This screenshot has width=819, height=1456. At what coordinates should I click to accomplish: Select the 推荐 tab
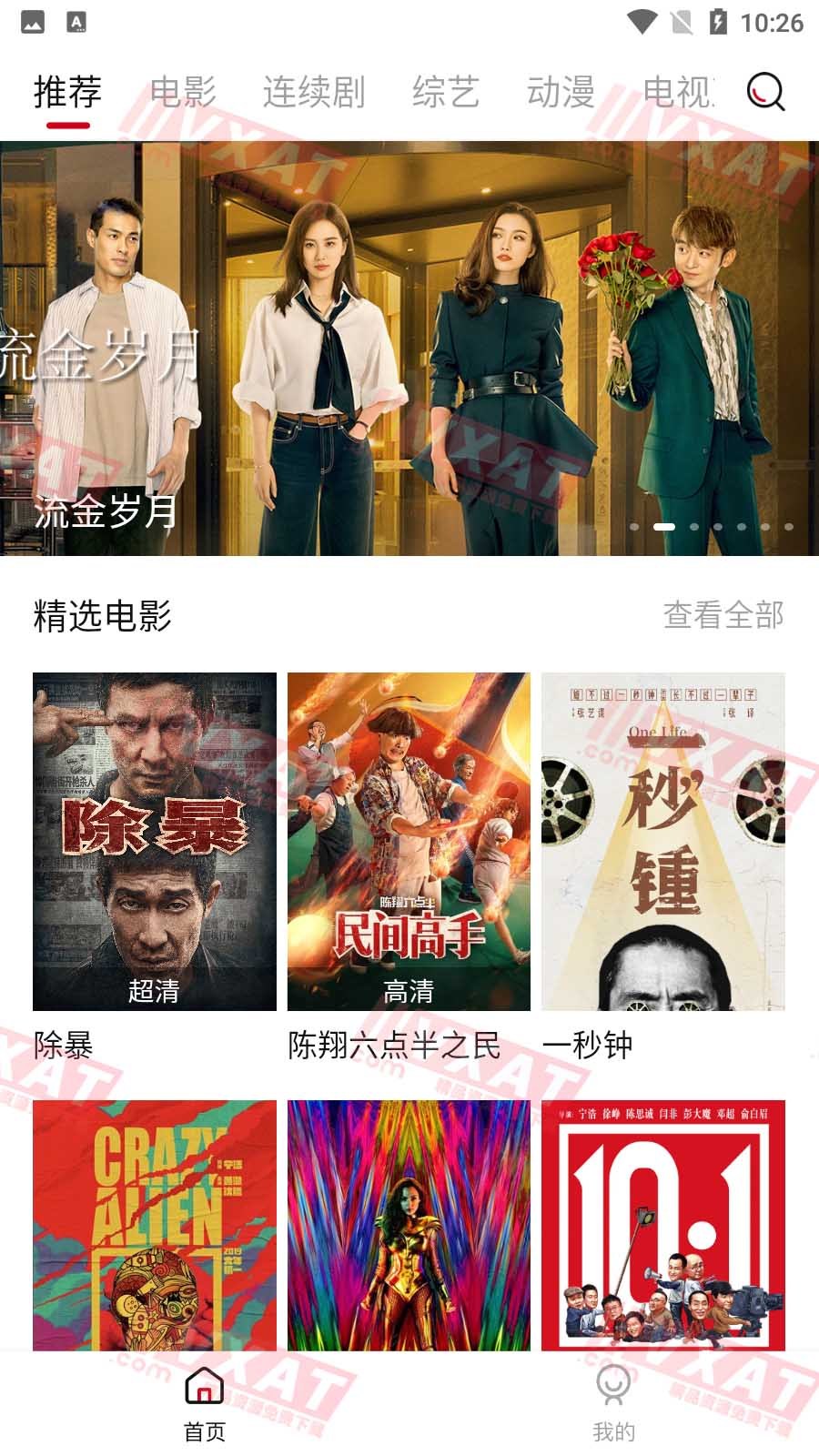pyautogui.click(x=67, y=90)
